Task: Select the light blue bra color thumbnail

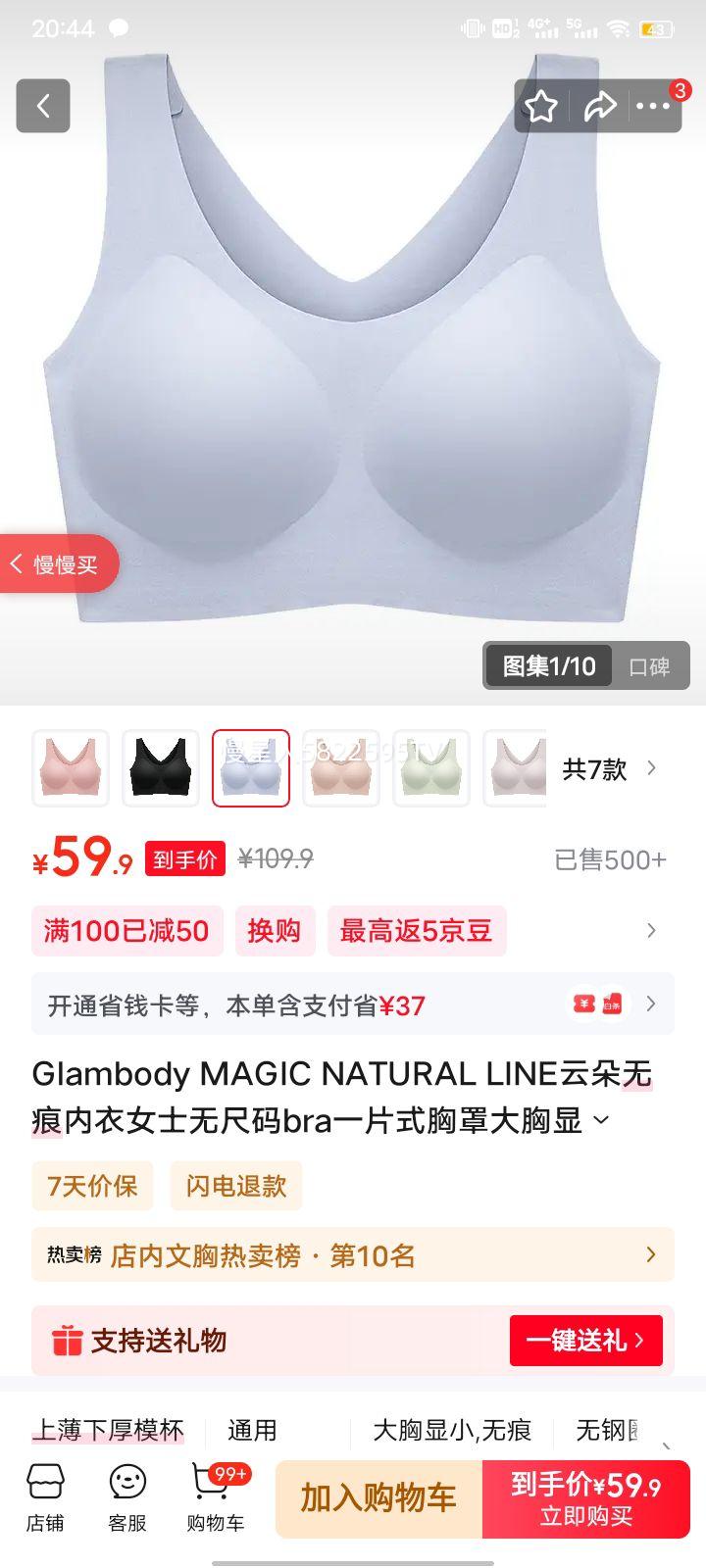Action: (251, 768)
